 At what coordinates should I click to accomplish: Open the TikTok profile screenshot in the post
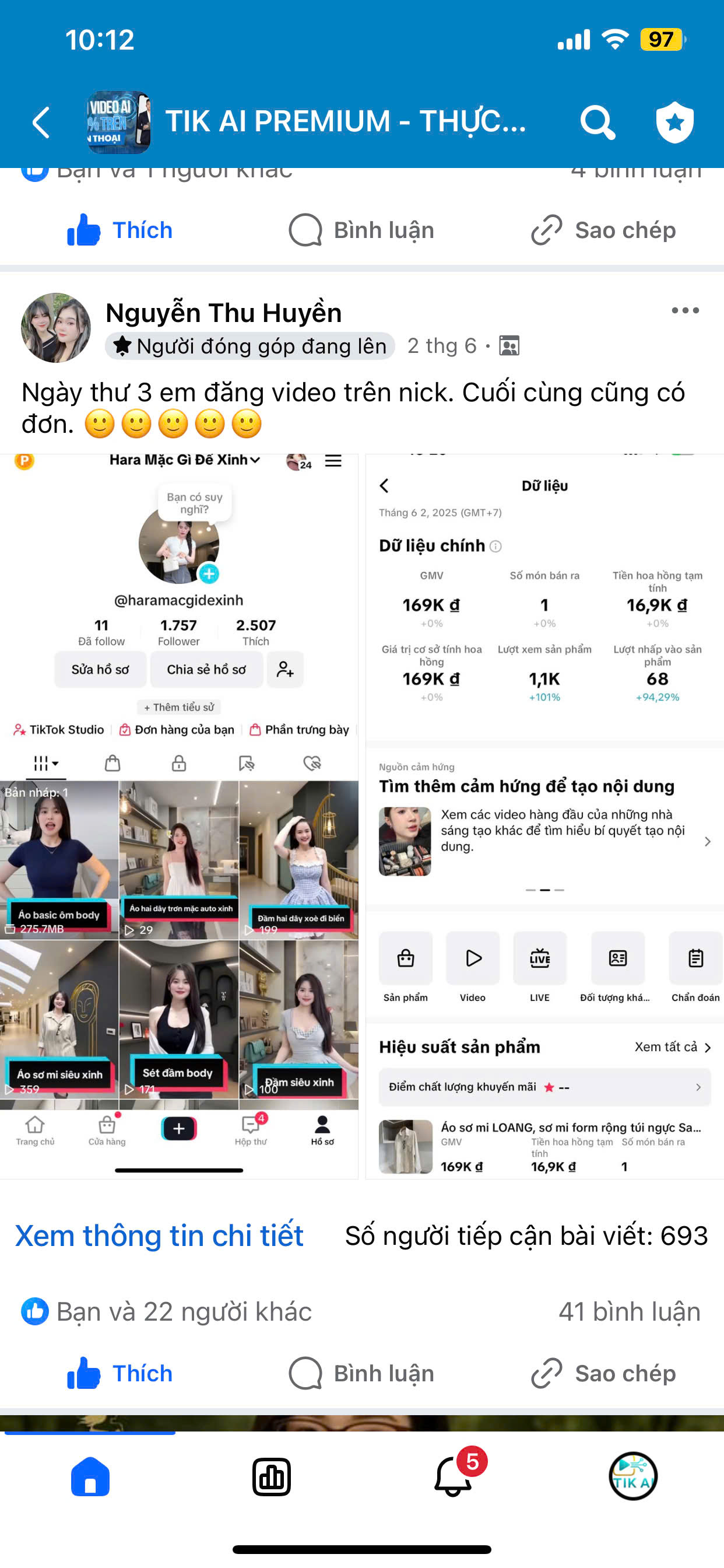click(x=179, y=815)
